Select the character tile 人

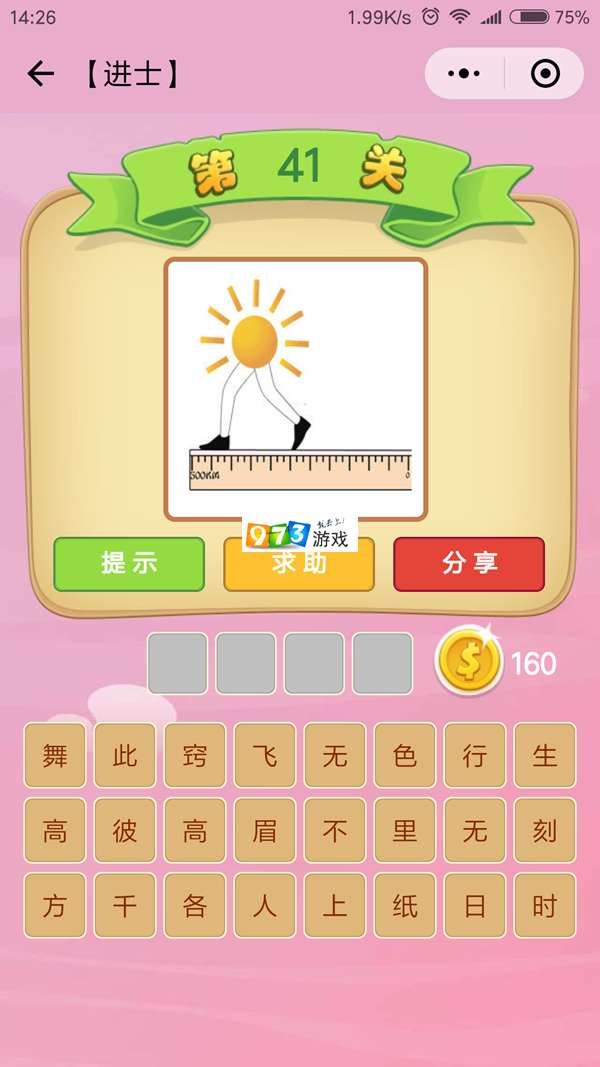(x=265, y=906)
